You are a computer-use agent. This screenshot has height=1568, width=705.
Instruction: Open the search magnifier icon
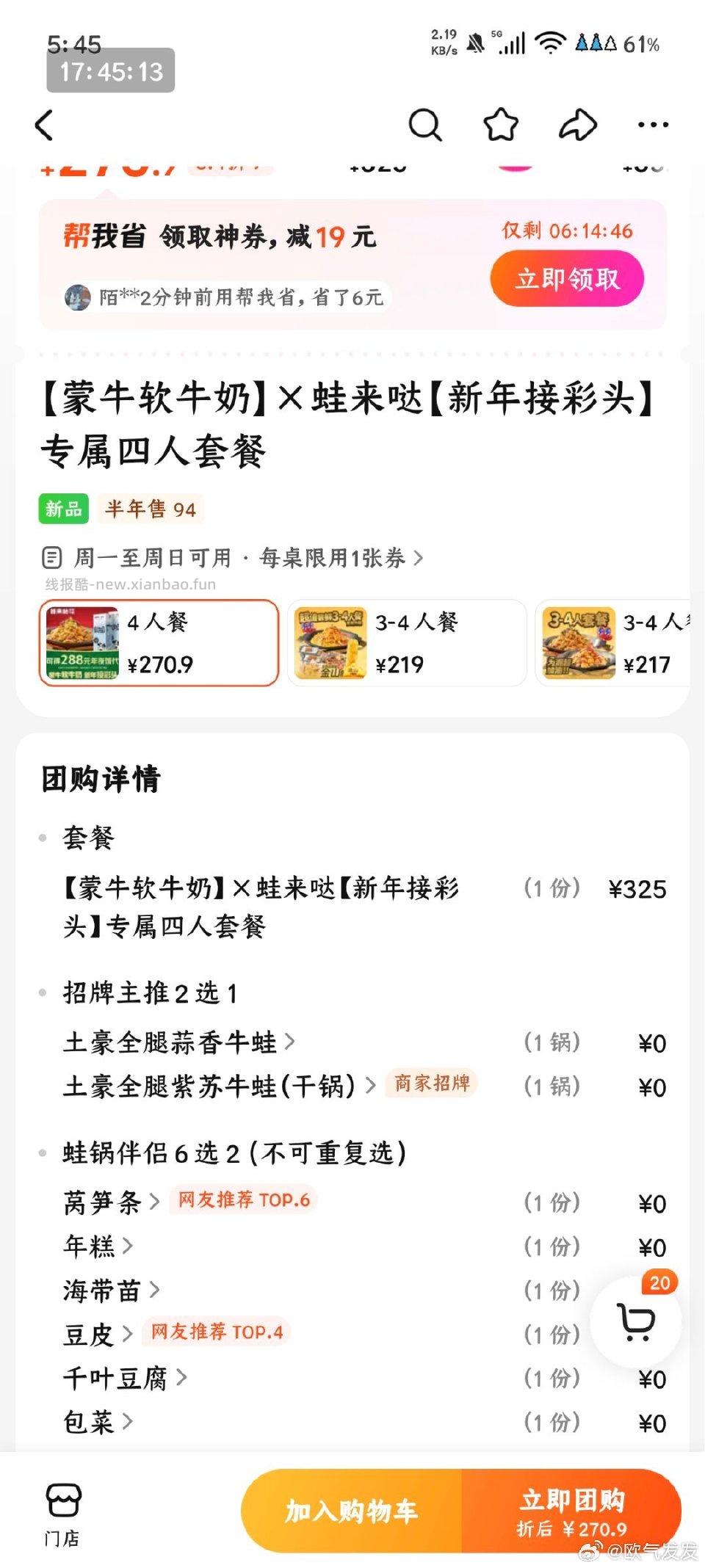point(424,125)
